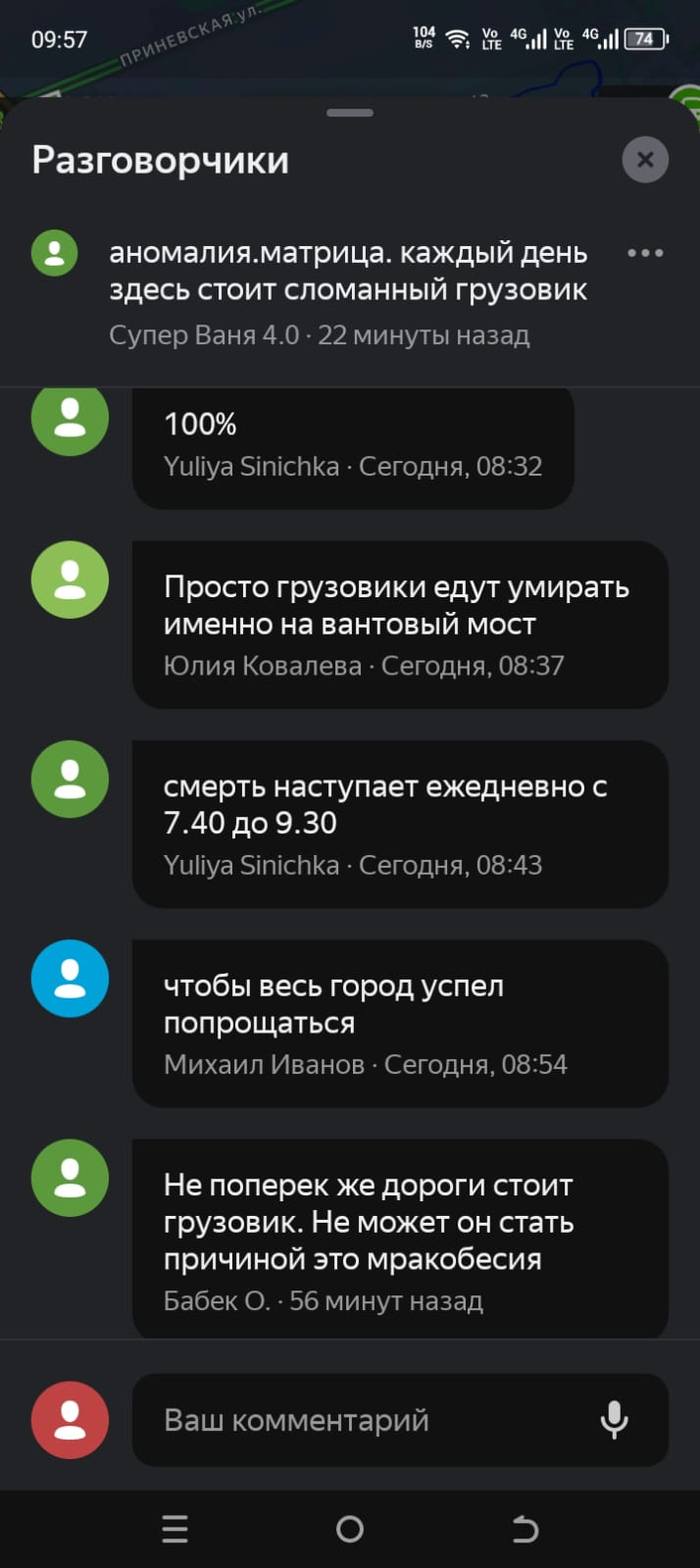Open the comment by Юлия Ковалева

(400, 624)
